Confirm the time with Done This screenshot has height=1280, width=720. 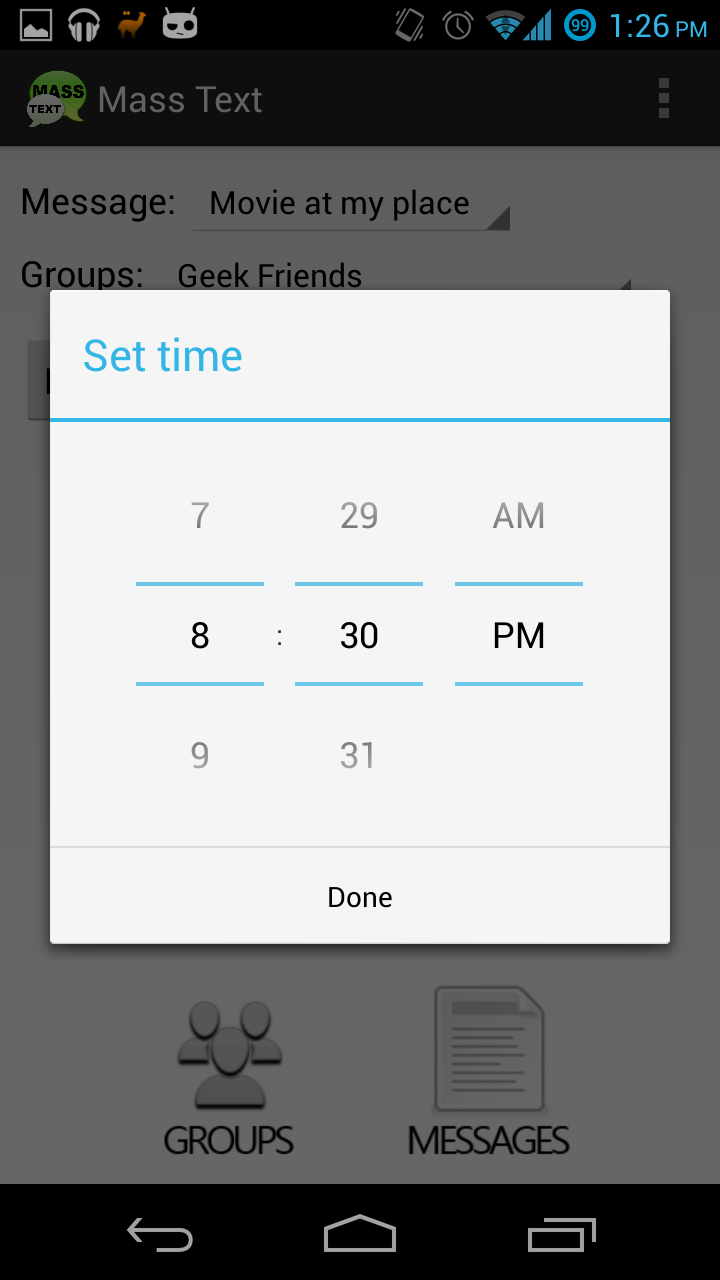(360, 897)
